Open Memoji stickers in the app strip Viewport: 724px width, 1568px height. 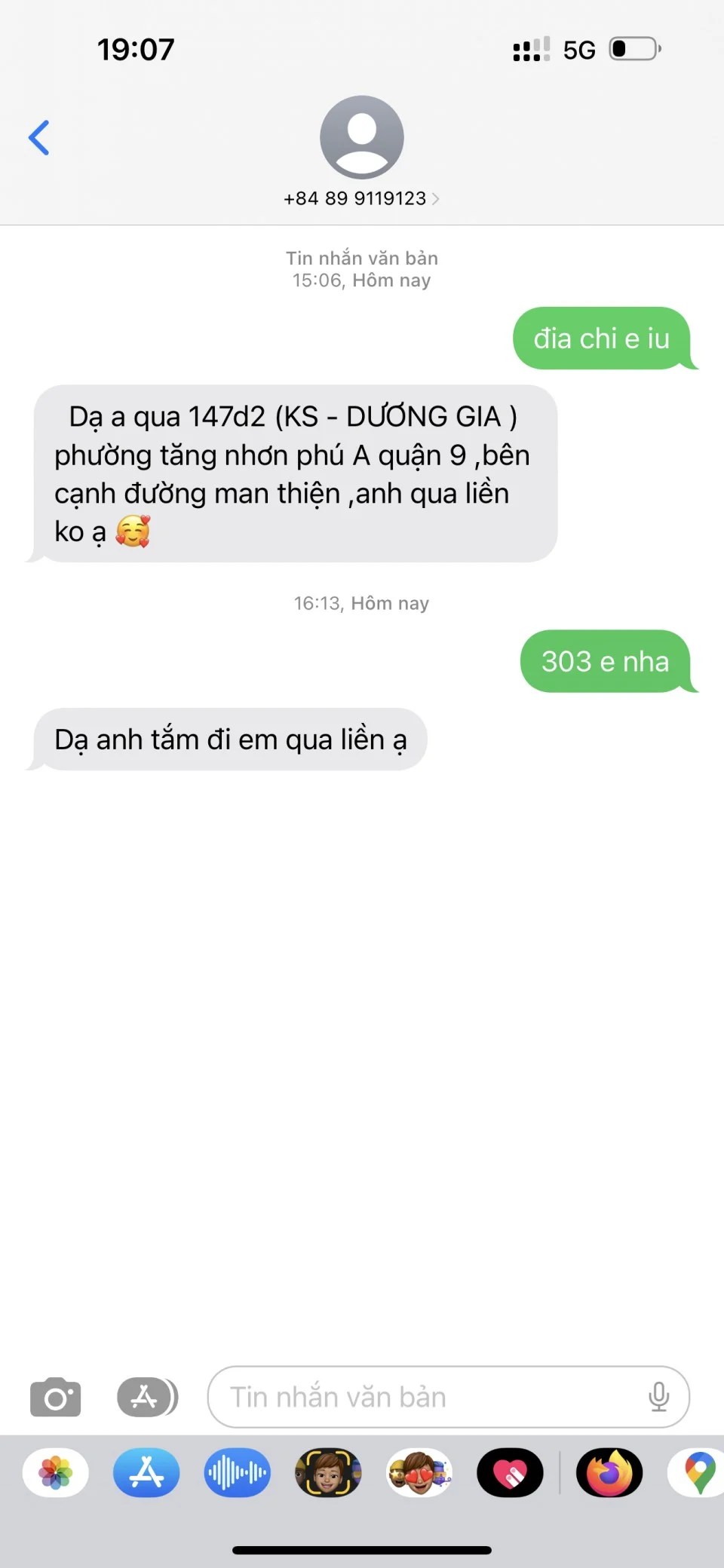tap(419, 1472)
